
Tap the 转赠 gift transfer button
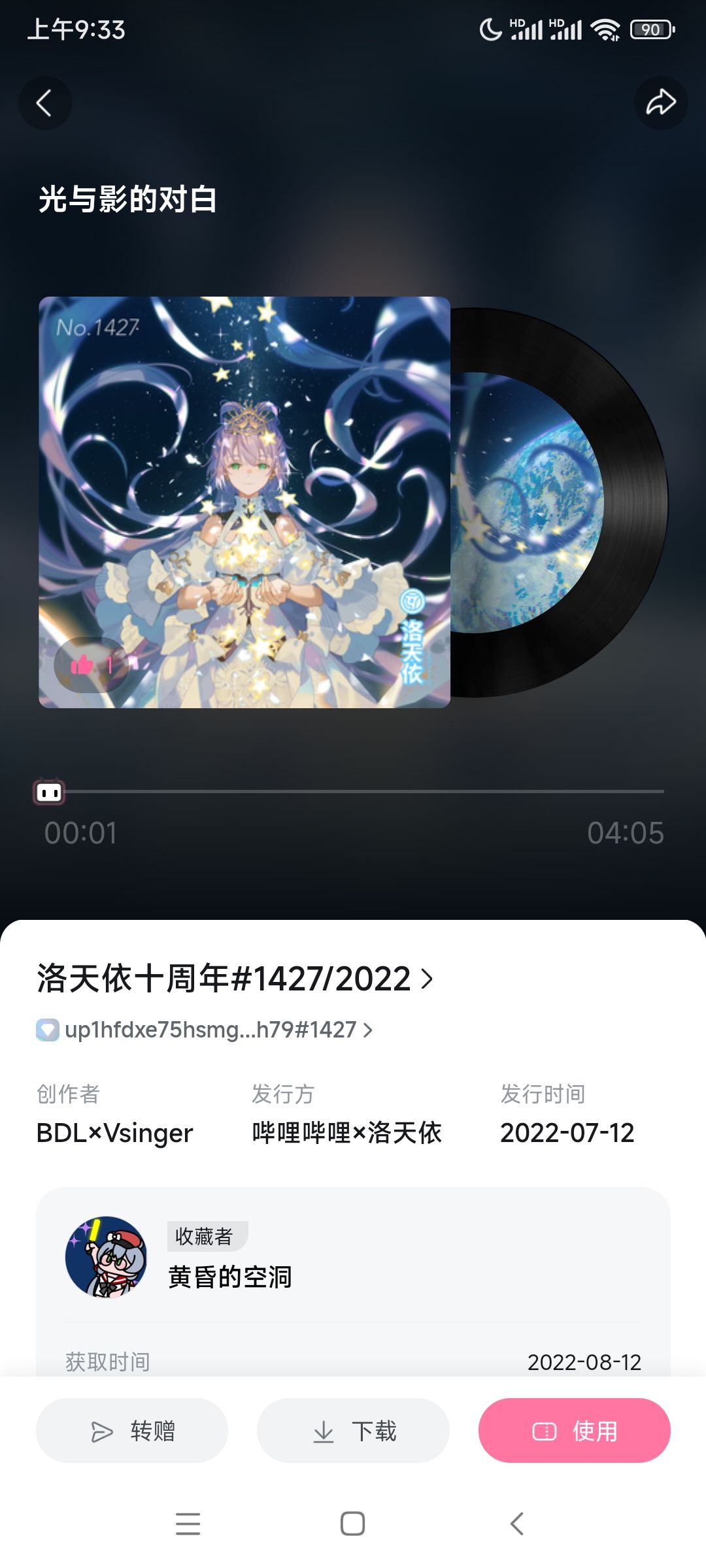pos(132,1431)
